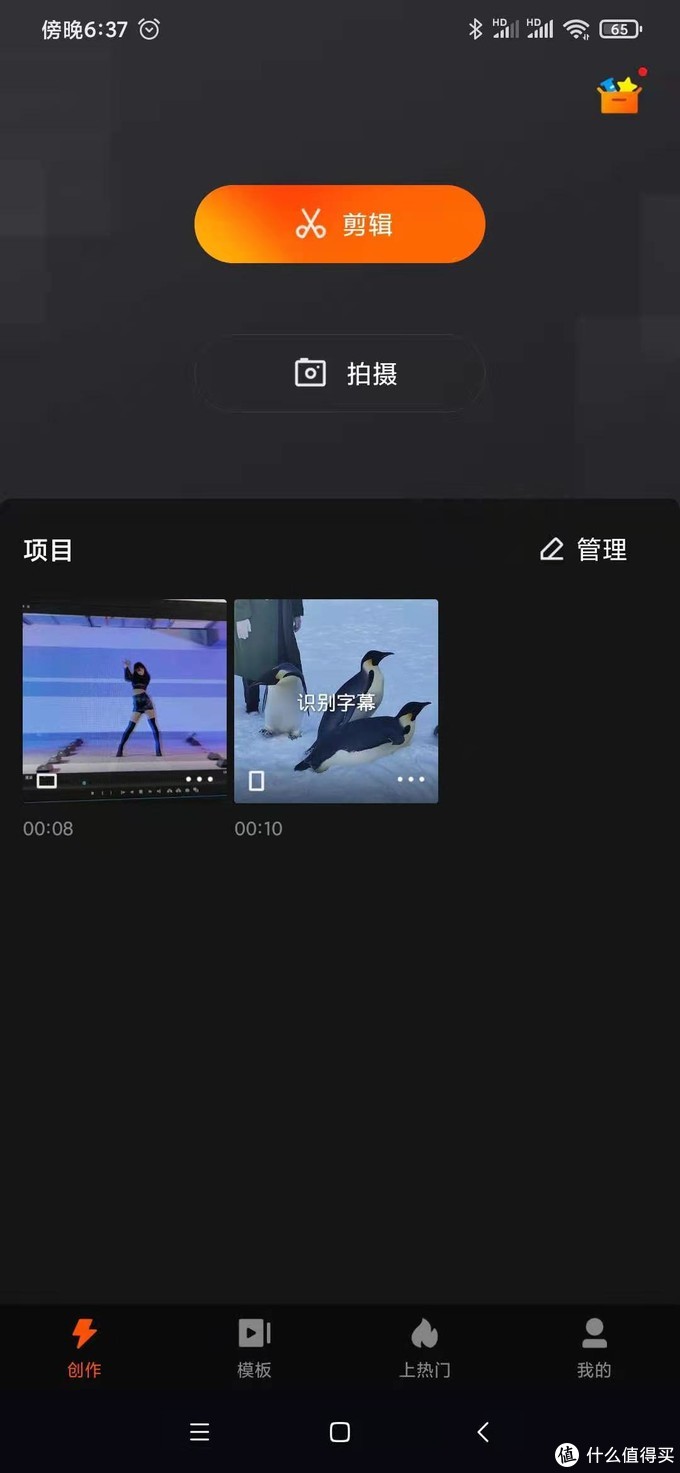Return to the system home screen

pos(340,1432)
